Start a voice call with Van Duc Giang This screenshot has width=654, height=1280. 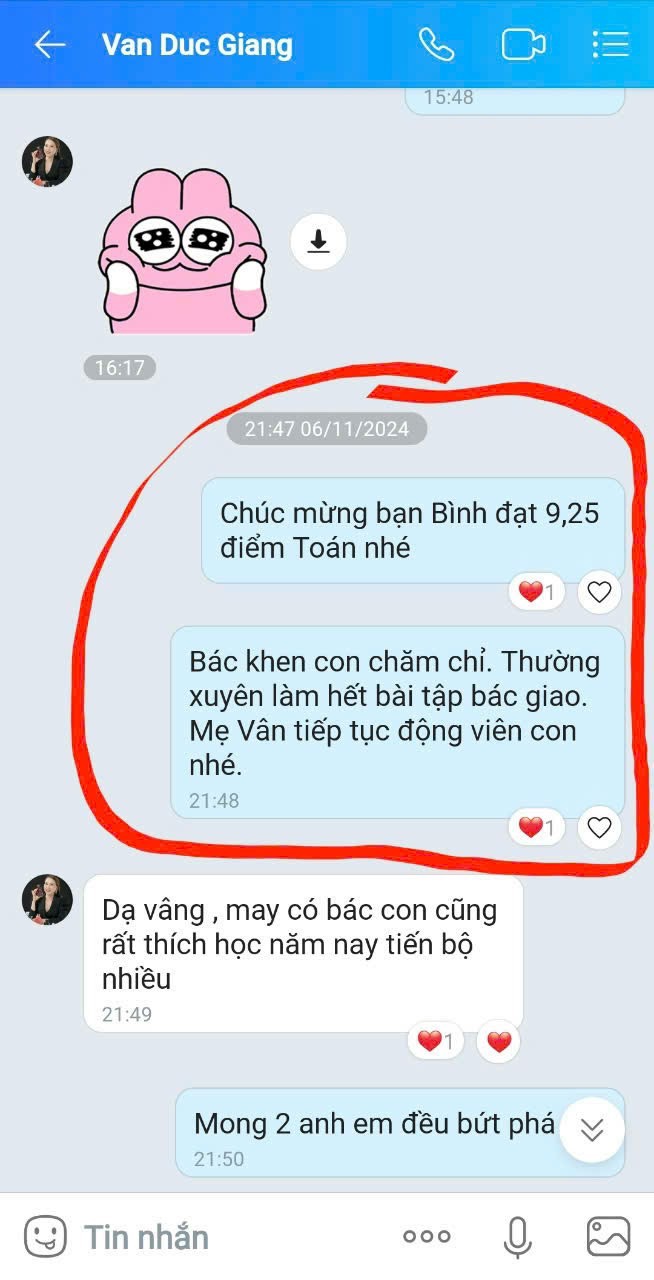(436, 44)
